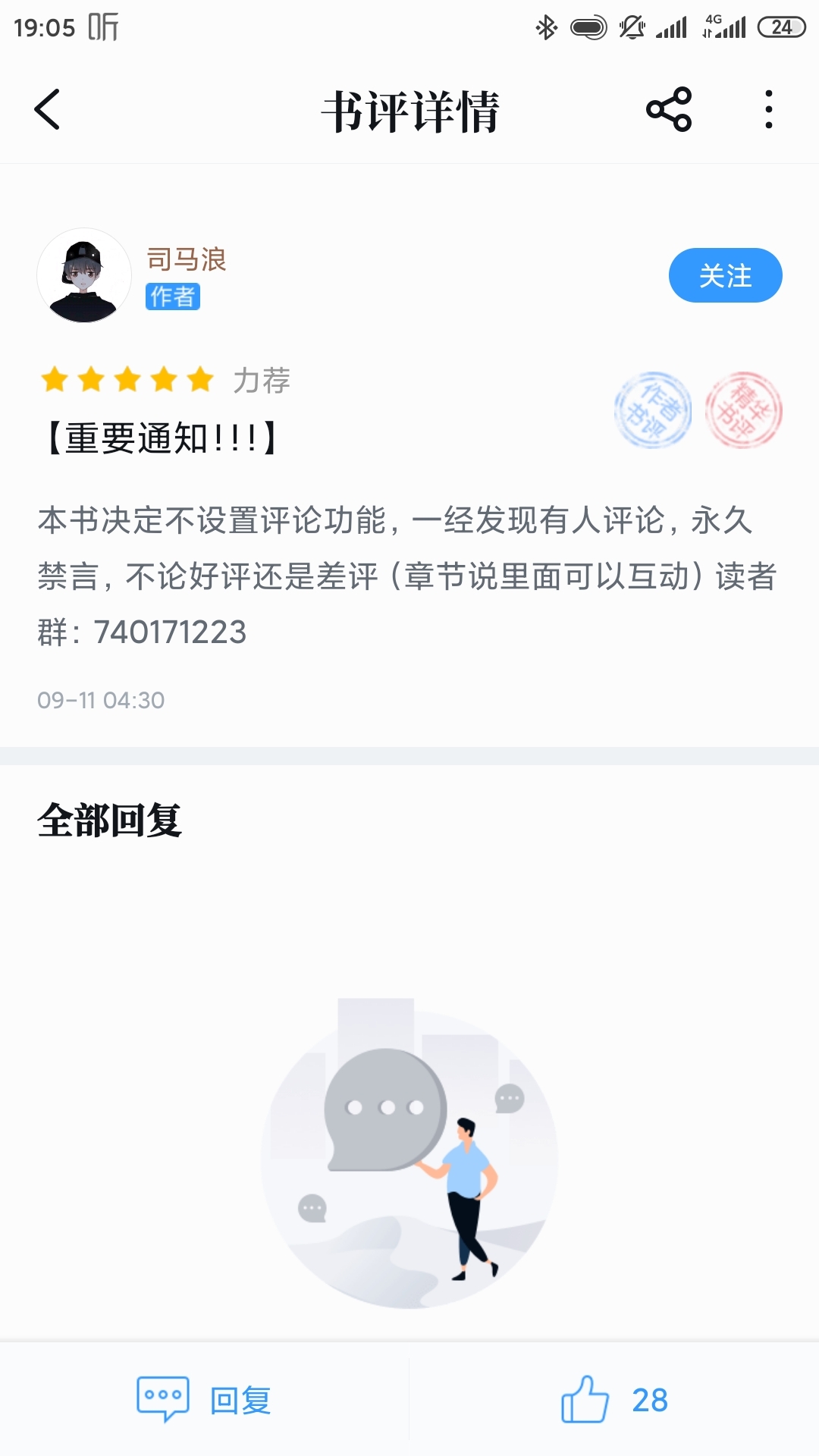Image resolution: width=819 pixels, height=1456 pixels.
Task: Share this book review
Action: (669, 110)
